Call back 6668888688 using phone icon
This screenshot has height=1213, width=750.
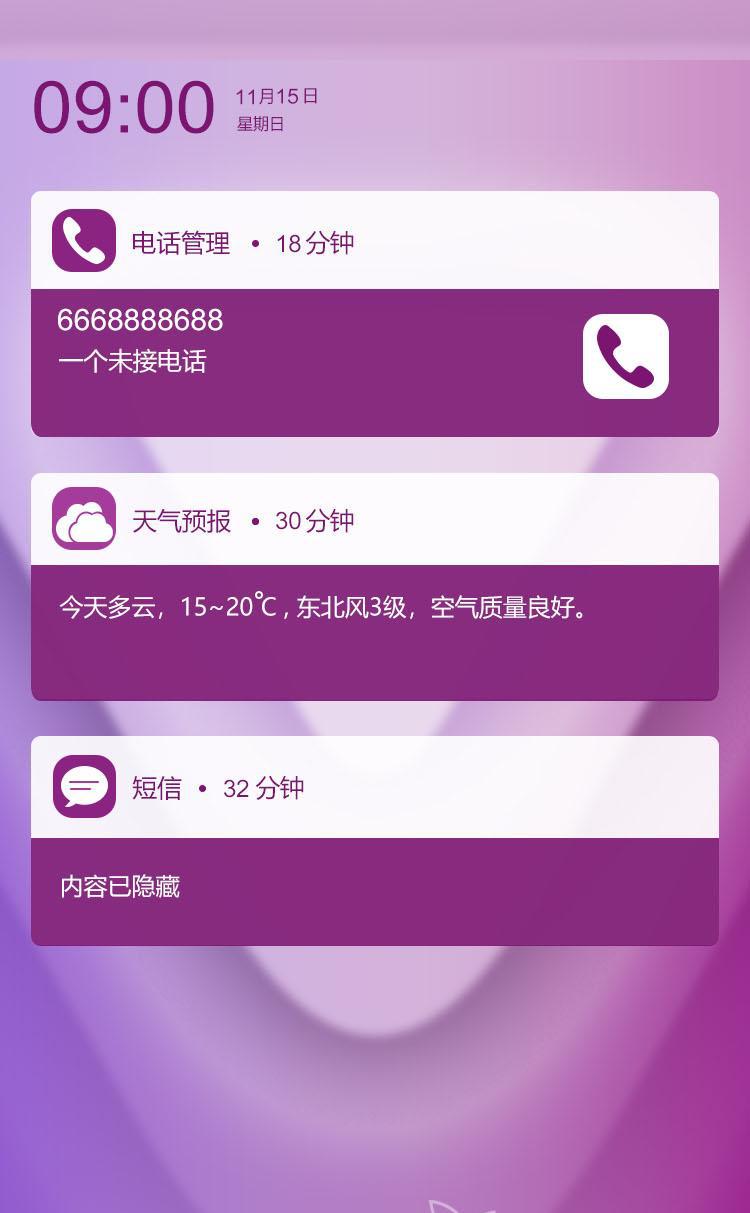point(626,356)
